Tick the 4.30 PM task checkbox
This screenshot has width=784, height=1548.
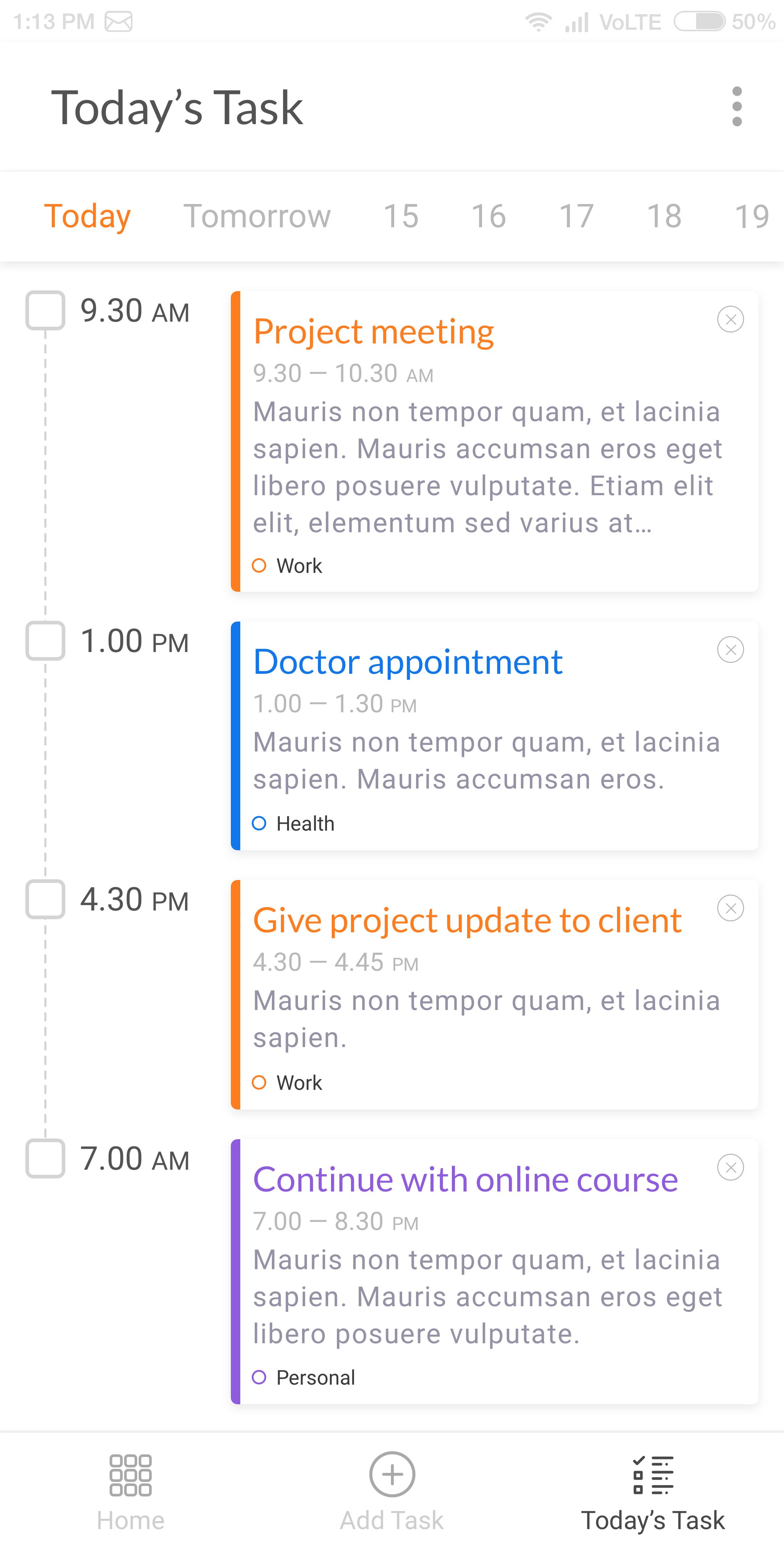[x=45, y=899]
